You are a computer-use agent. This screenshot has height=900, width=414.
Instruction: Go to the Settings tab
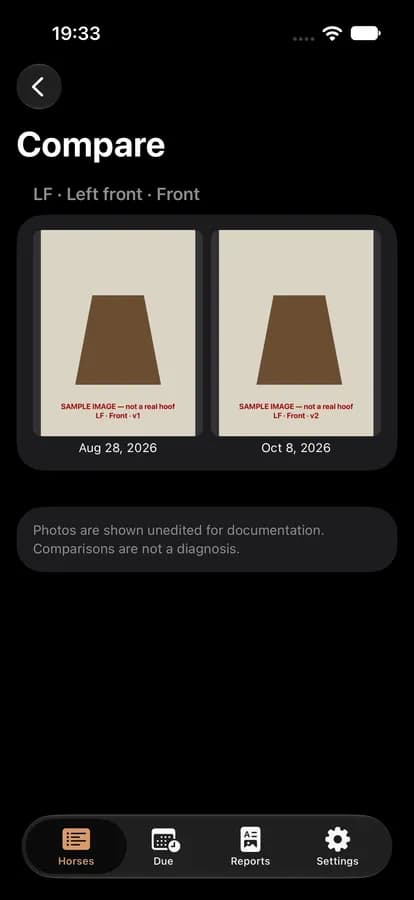[x=338, y=847]
